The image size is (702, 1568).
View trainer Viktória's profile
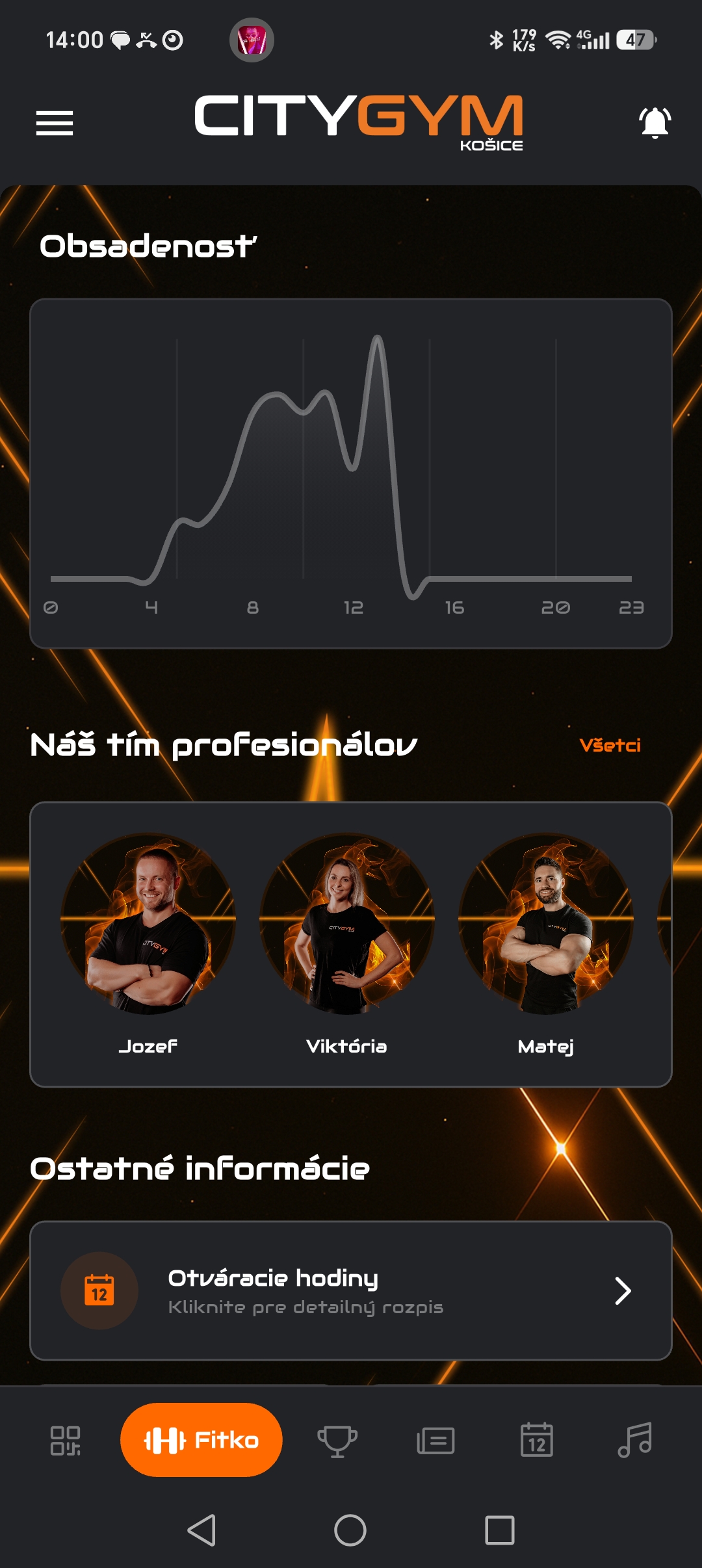point(347,944)
